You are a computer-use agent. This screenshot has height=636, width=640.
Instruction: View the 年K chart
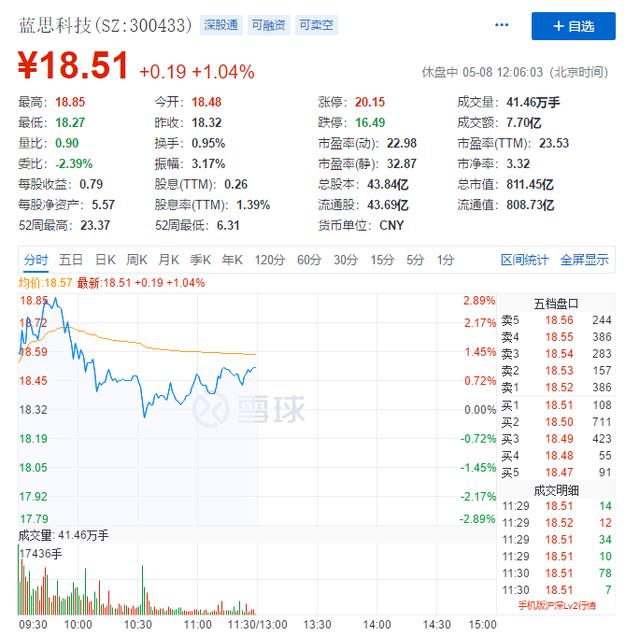(x=232, y=260)
